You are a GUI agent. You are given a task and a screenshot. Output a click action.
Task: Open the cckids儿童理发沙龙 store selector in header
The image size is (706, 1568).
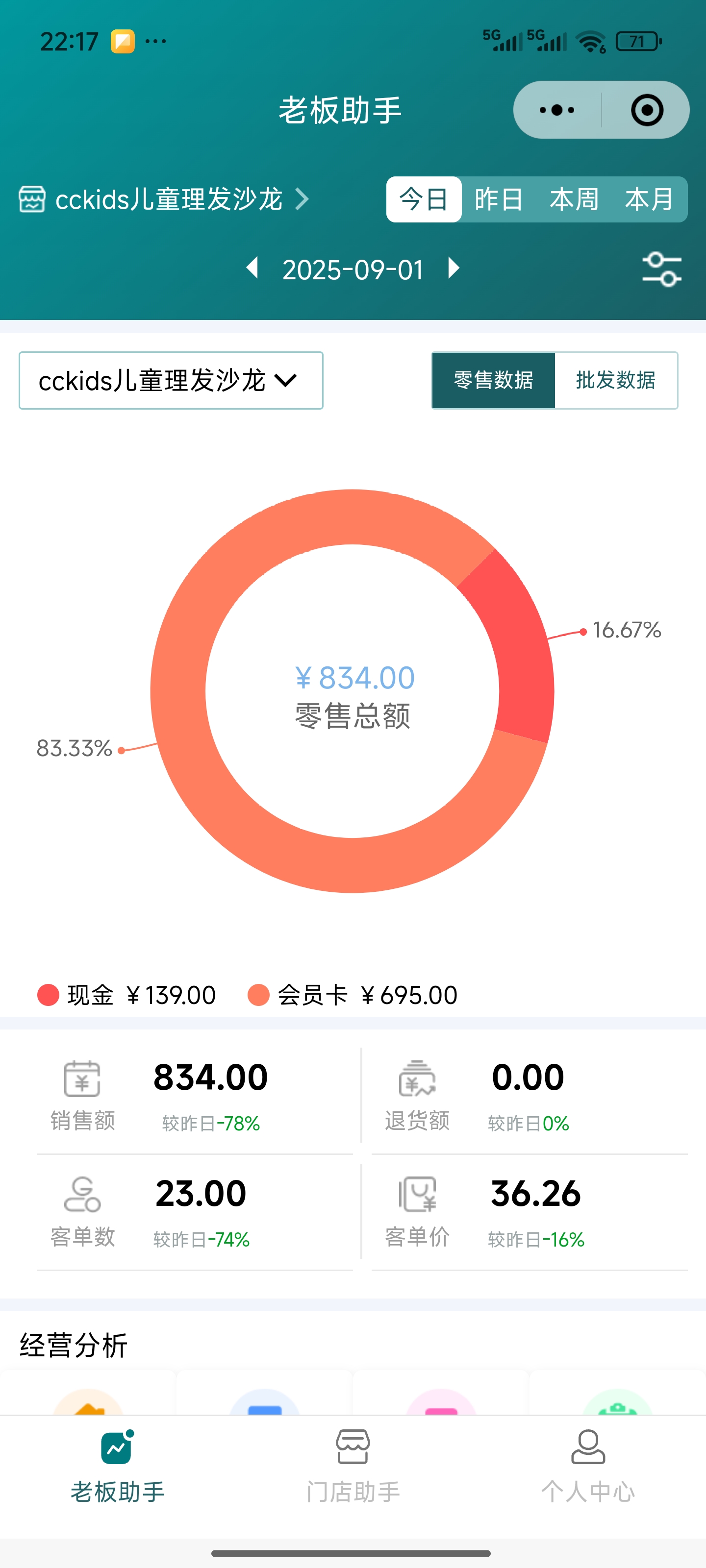pyautogui.click(x=164, y=199)
